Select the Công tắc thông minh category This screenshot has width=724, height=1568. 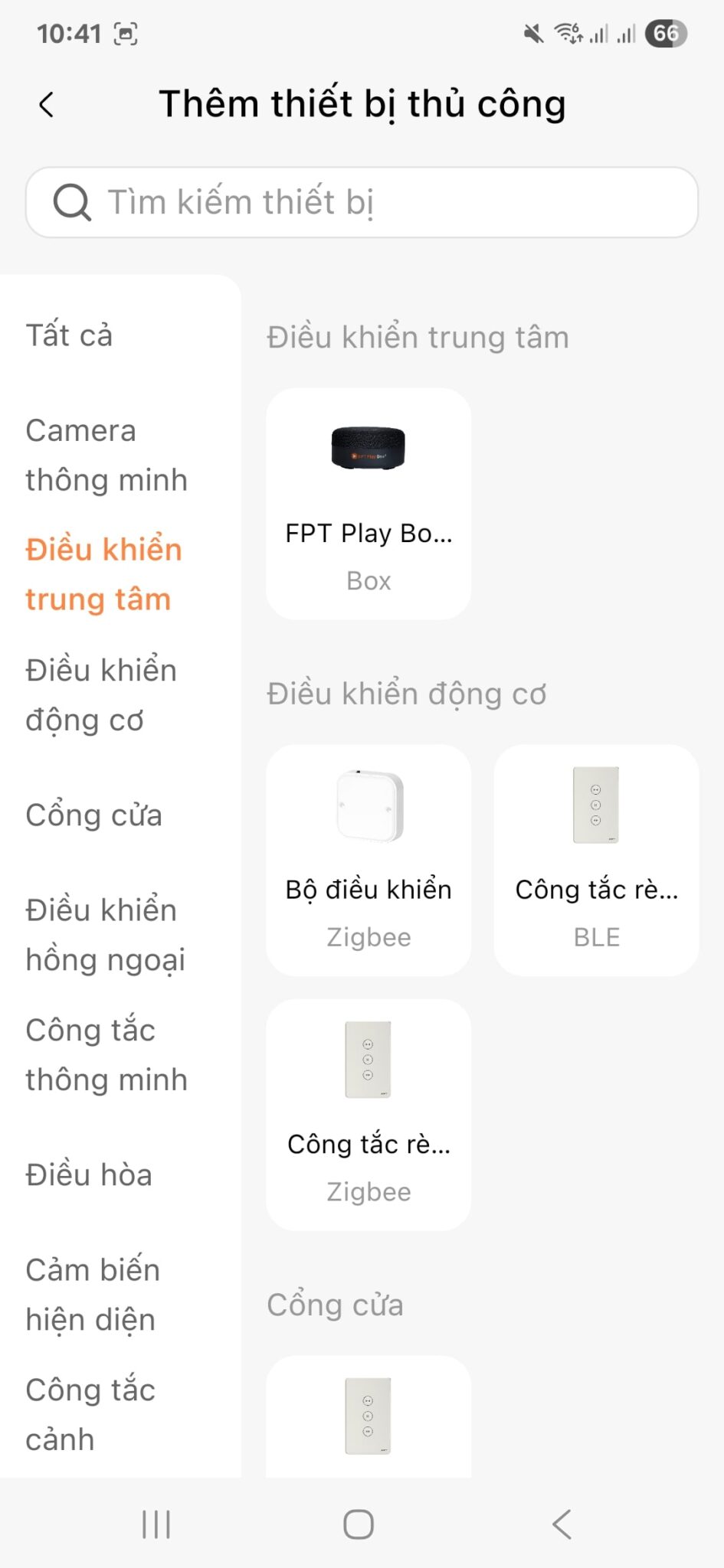(106, 1055)
